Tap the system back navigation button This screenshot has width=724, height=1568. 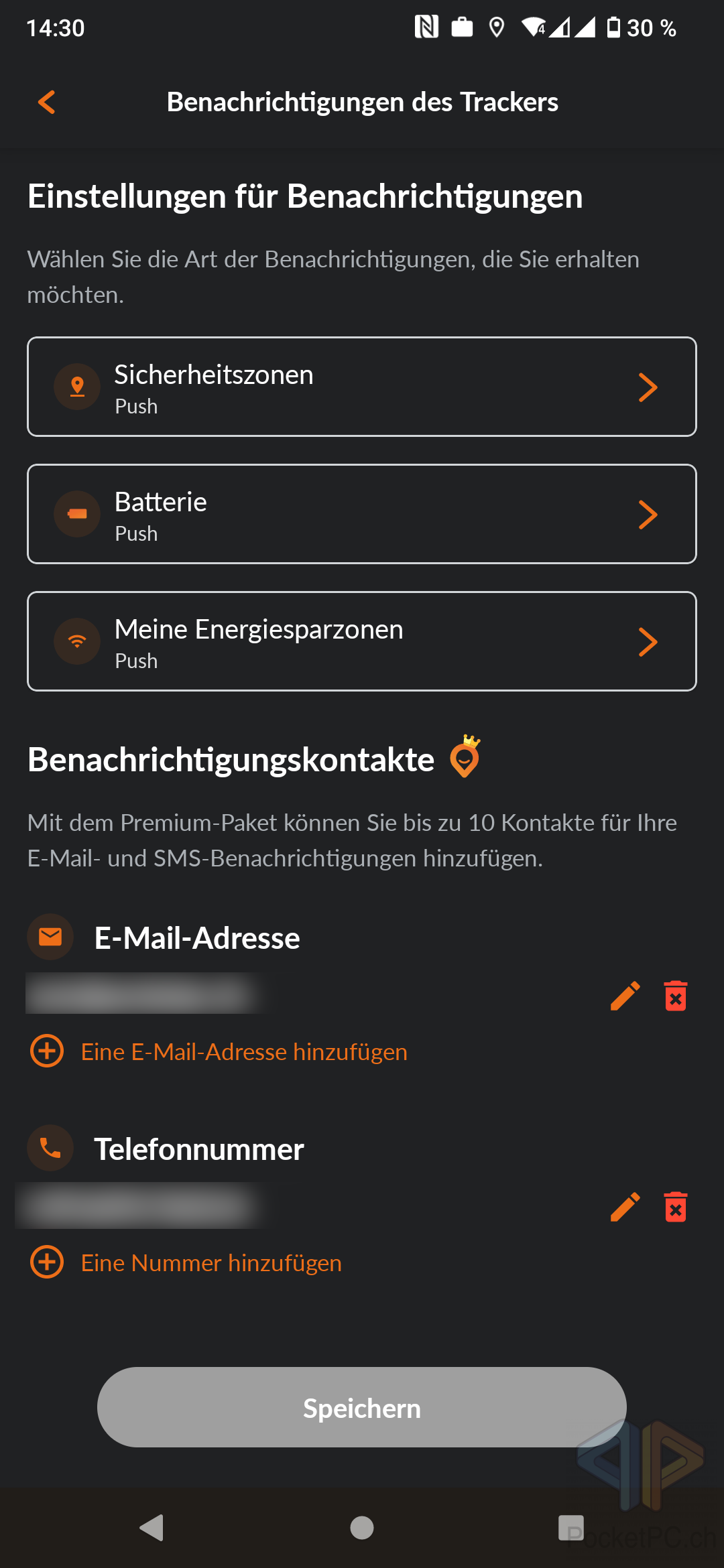tap(152, 1528)
